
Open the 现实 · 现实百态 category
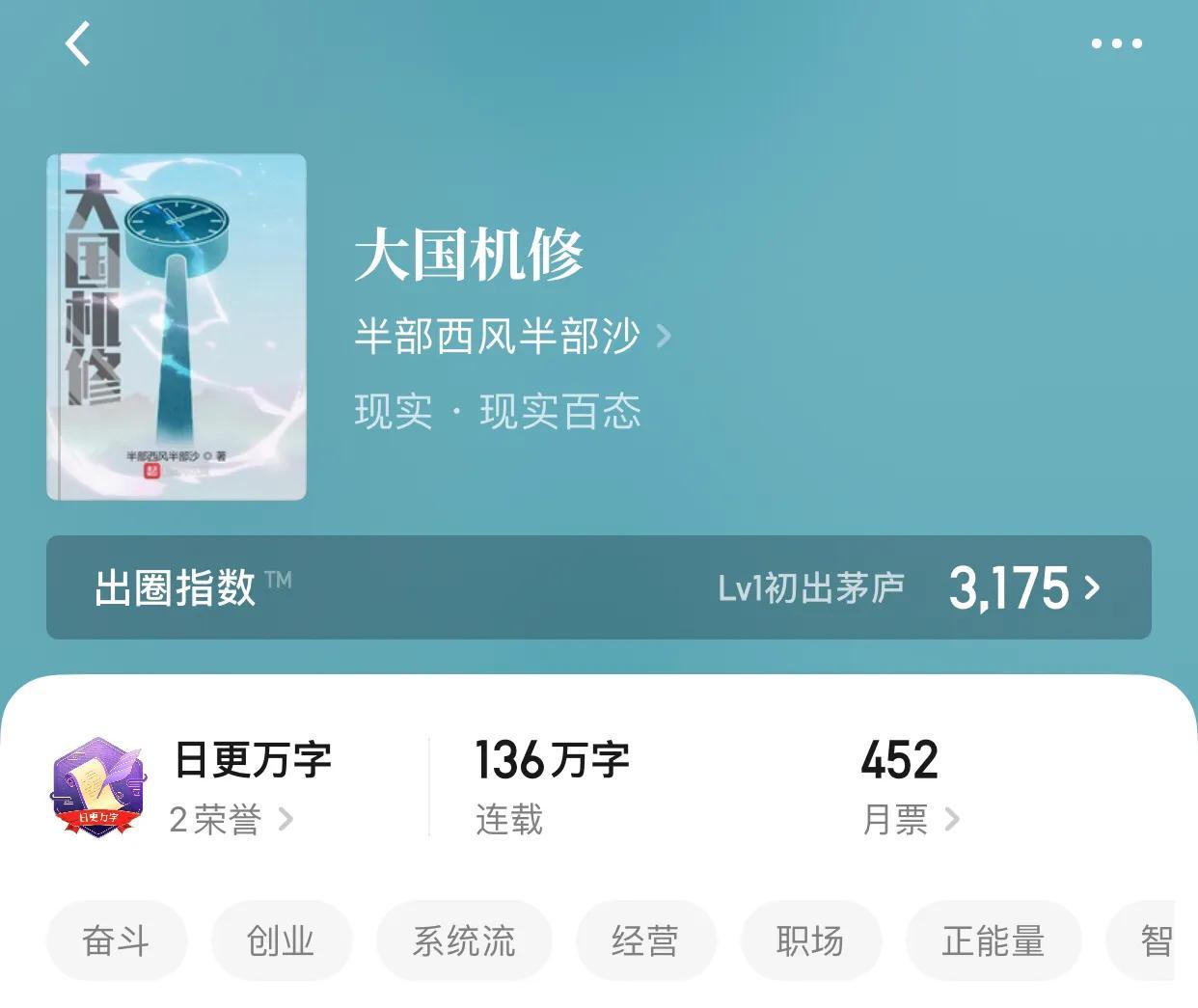pos(498,412)
